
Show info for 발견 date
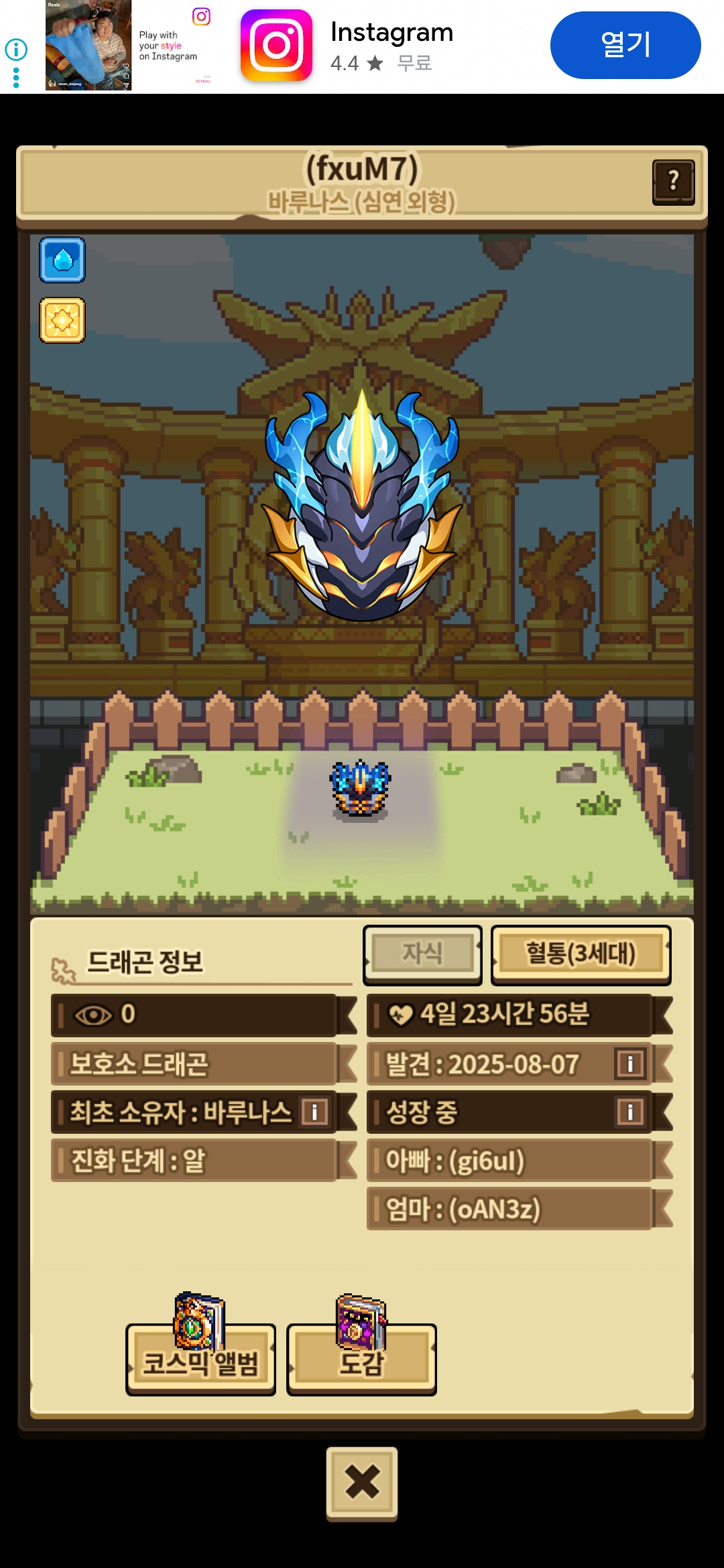pyautogui.click(x=630, y=1063)
